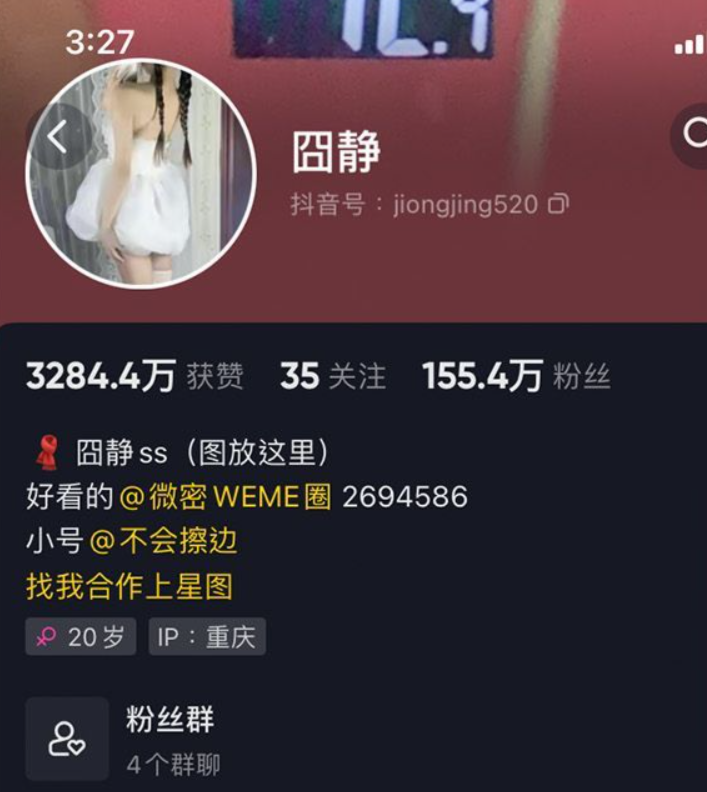Tap the 找我合作上星图 collaboration link
The width and height of the screenshot is (707, 792).
click(129, 586)
